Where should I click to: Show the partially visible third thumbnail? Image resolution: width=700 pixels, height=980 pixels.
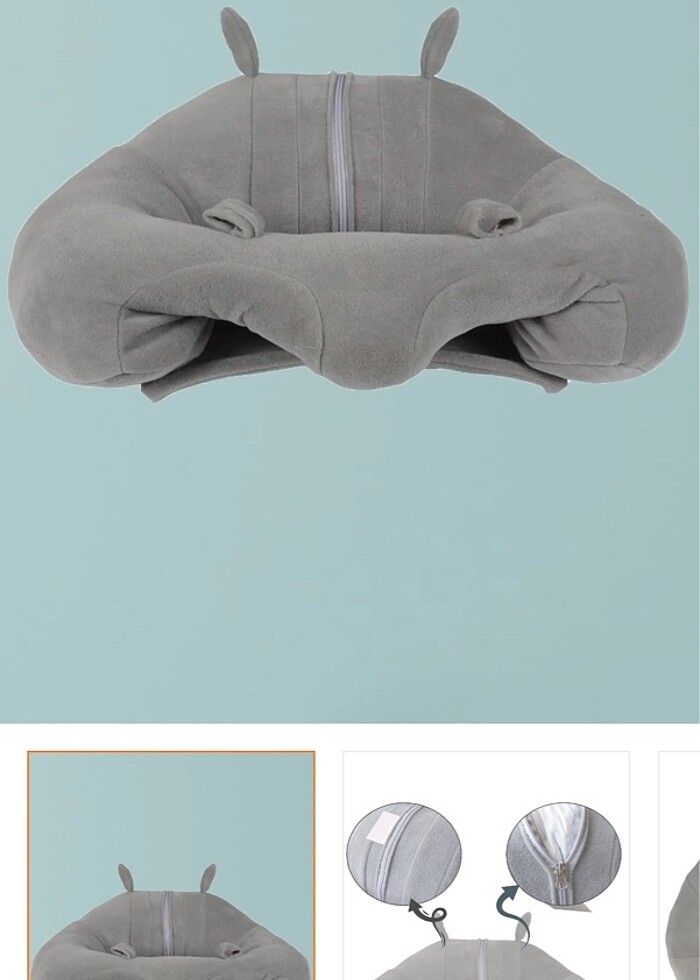[681, 866]
